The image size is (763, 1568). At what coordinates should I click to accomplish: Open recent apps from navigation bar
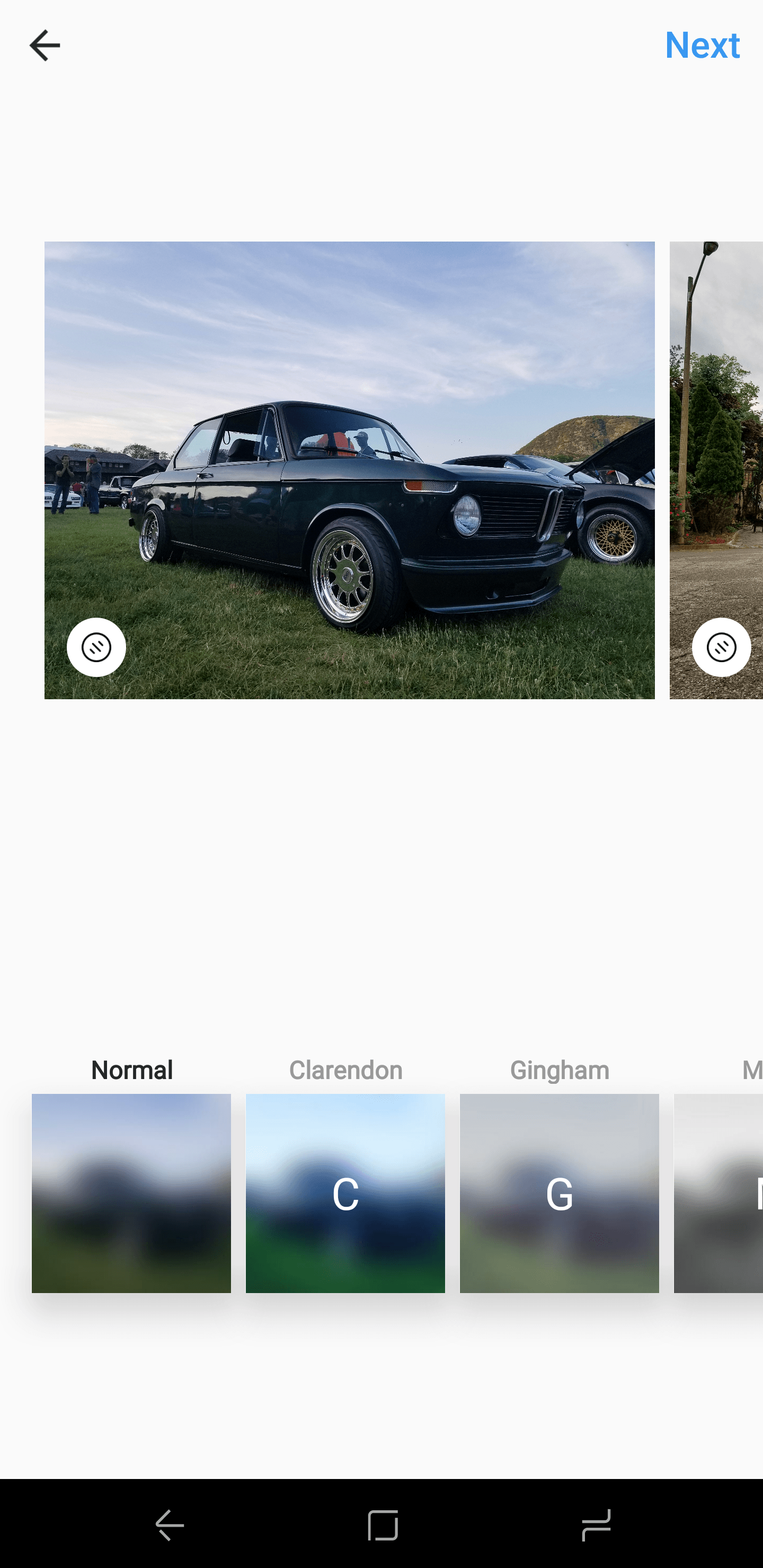(x=596, y=1525)
